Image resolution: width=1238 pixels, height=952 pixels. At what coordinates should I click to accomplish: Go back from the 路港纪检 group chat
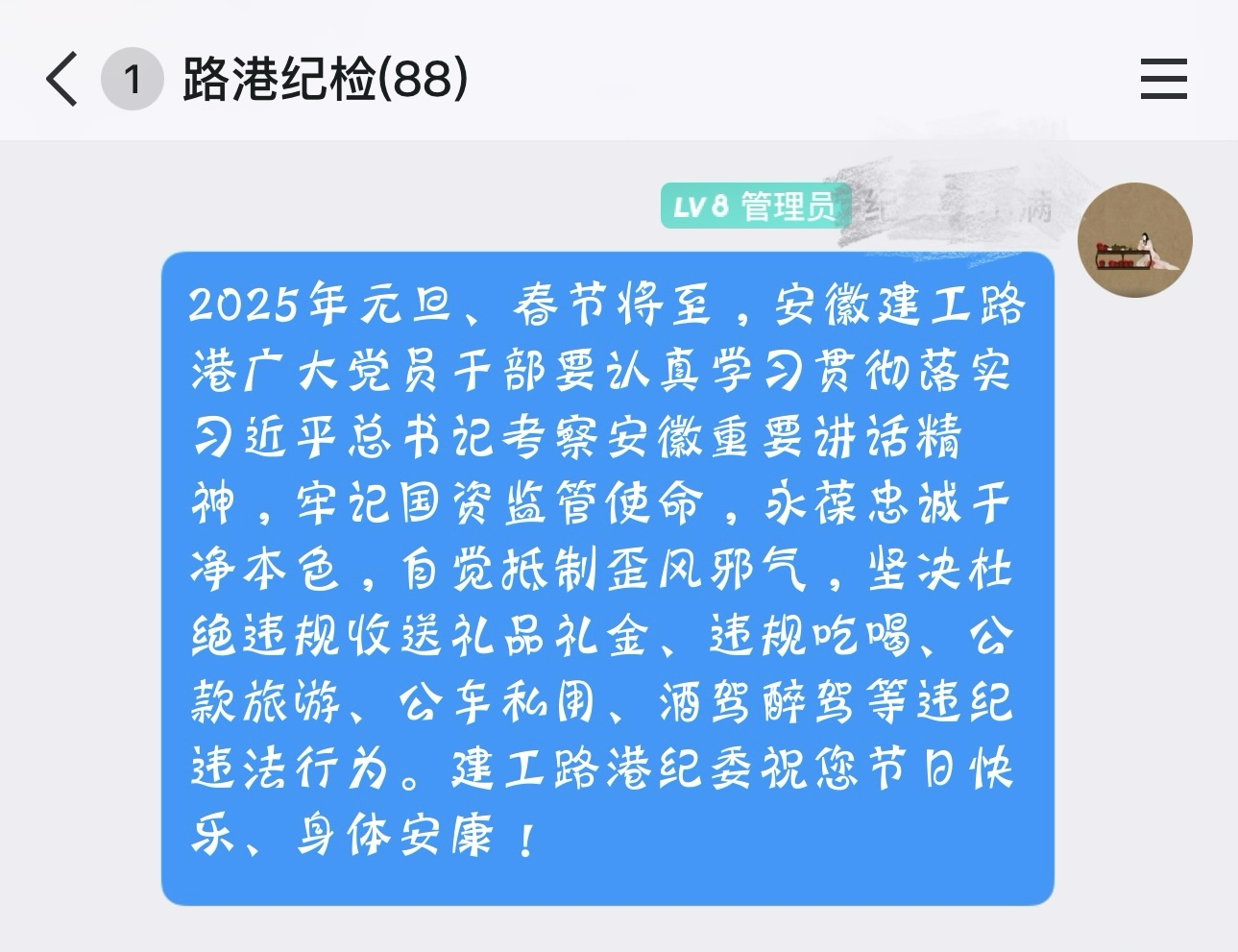(x=61, y=79)
